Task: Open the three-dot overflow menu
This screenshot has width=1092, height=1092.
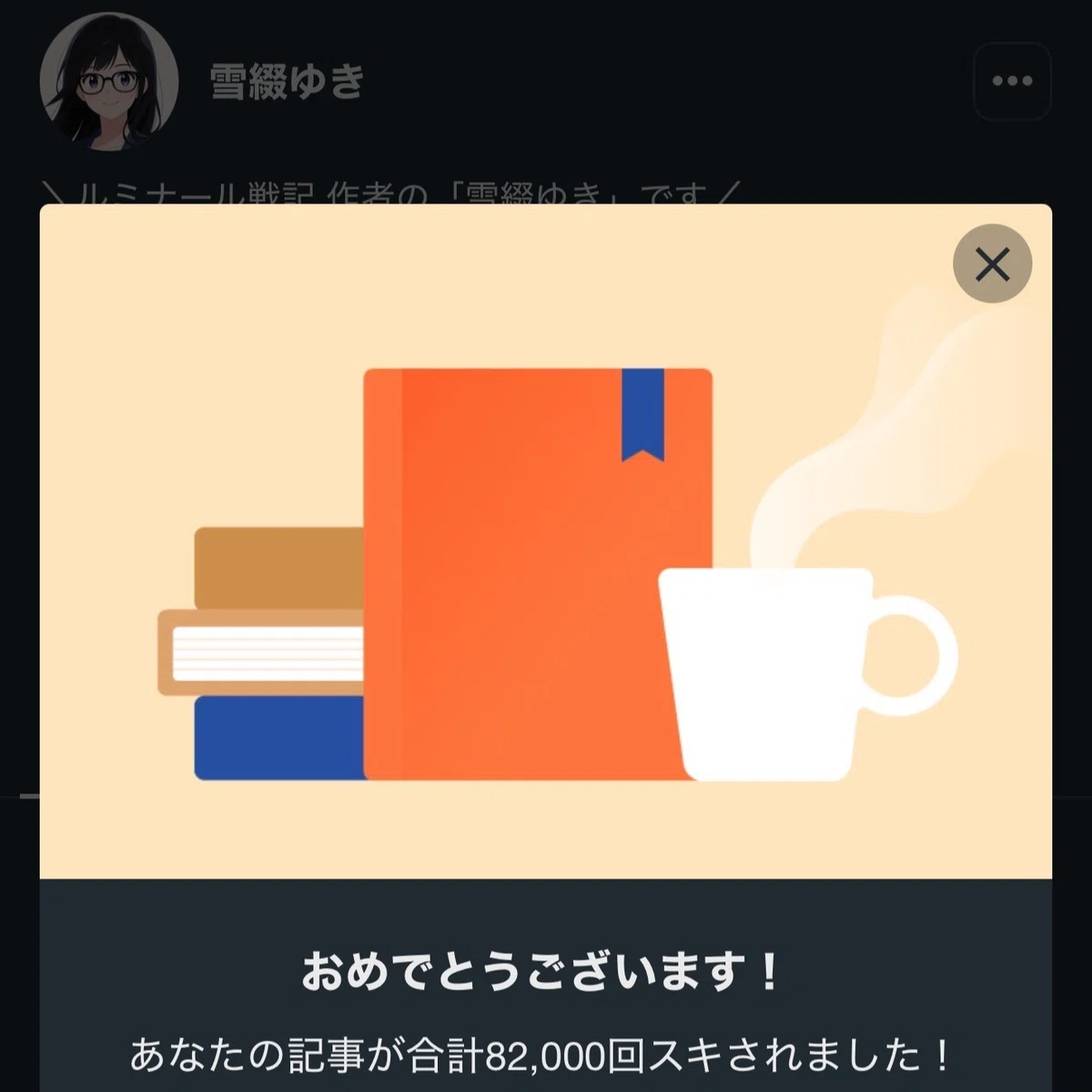Action: pos(1013,81)
